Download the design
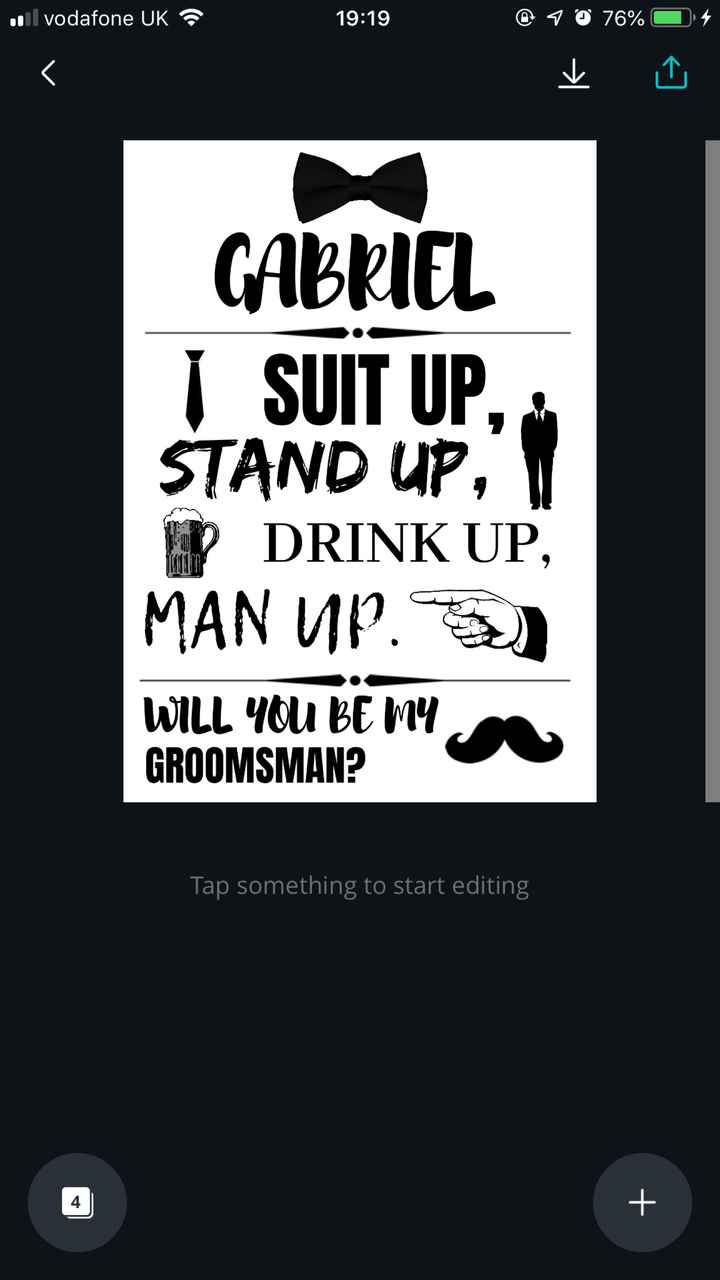This screenshot has height=1280, width=720. pyautogui.click(x=574, y=73)
